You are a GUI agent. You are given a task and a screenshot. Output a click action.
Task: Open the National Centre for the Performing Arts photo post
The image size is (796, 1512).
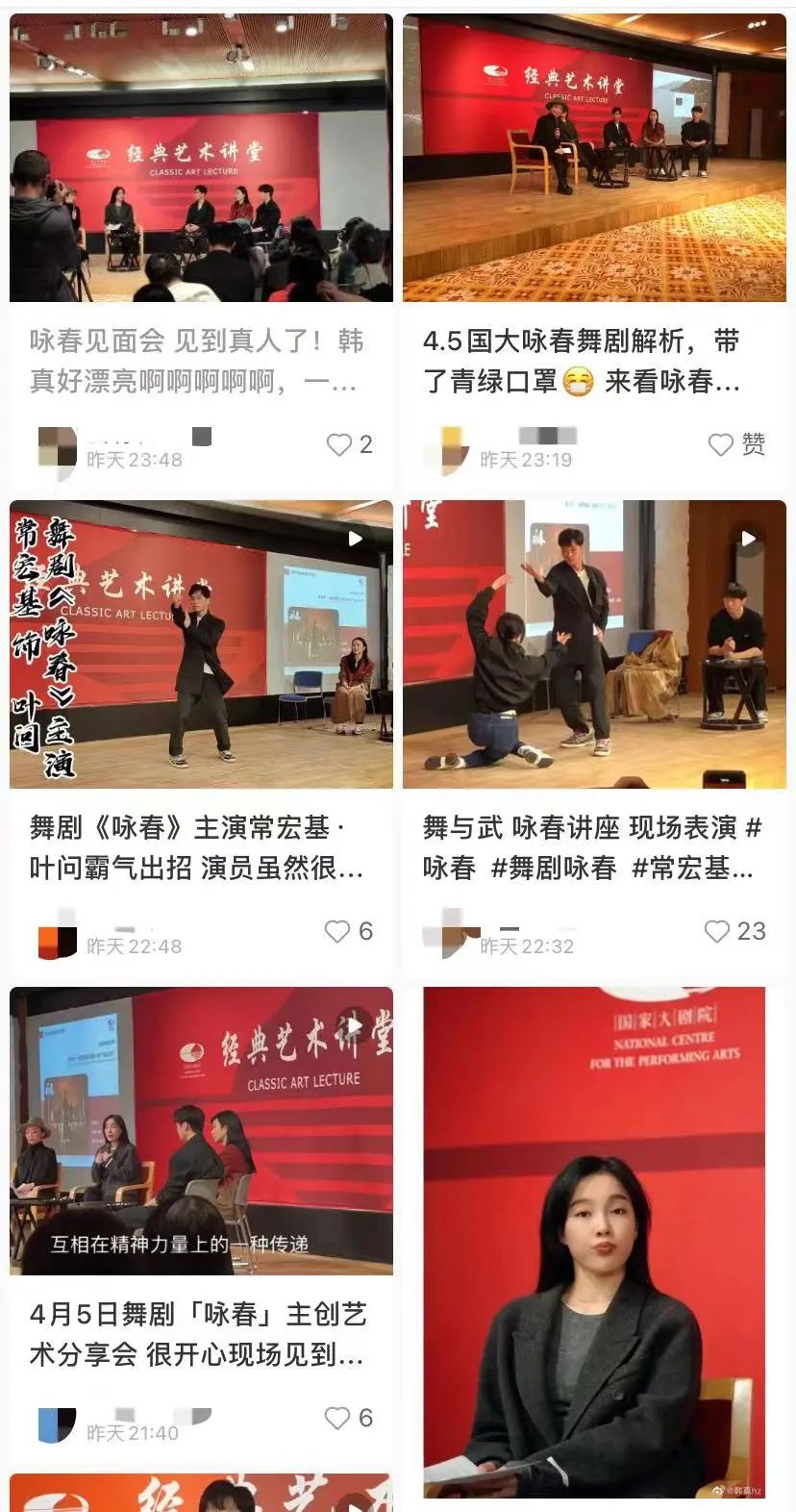click(x=594, y=1241)
